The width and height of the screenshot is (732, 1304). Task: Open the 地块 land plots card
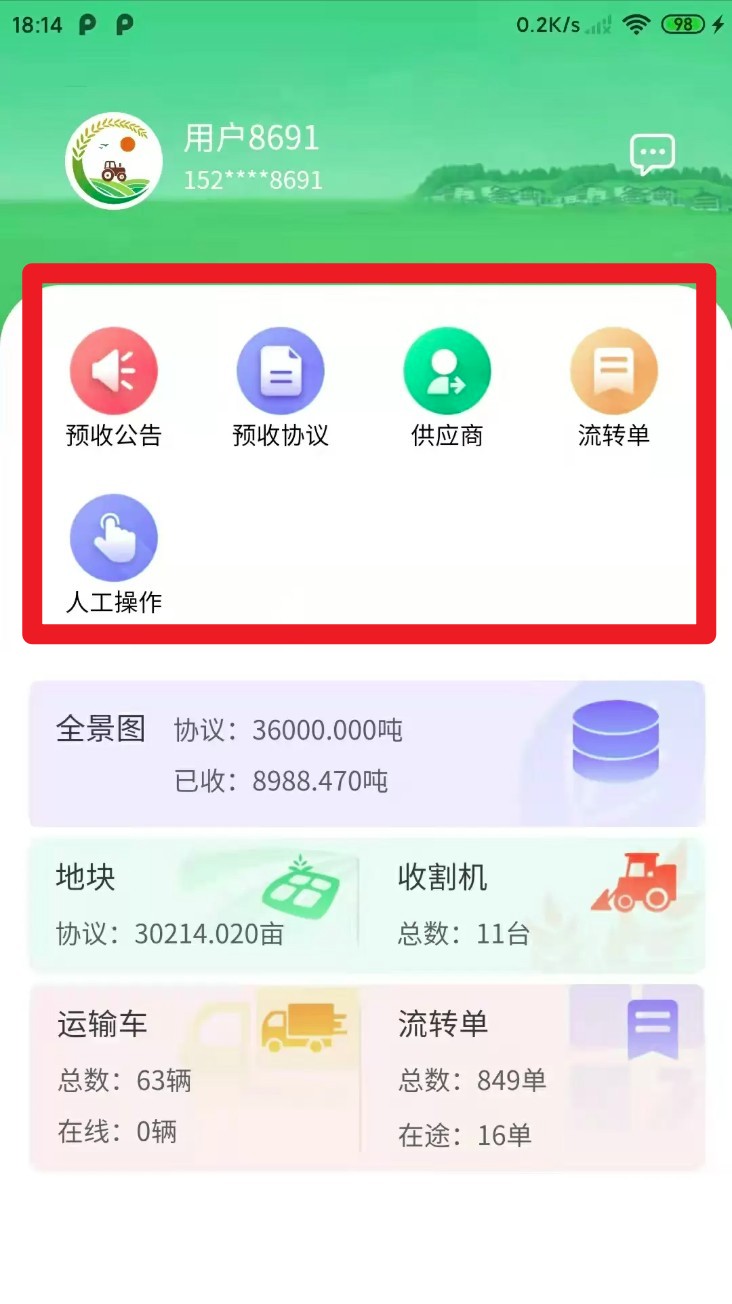click(195, 905)
